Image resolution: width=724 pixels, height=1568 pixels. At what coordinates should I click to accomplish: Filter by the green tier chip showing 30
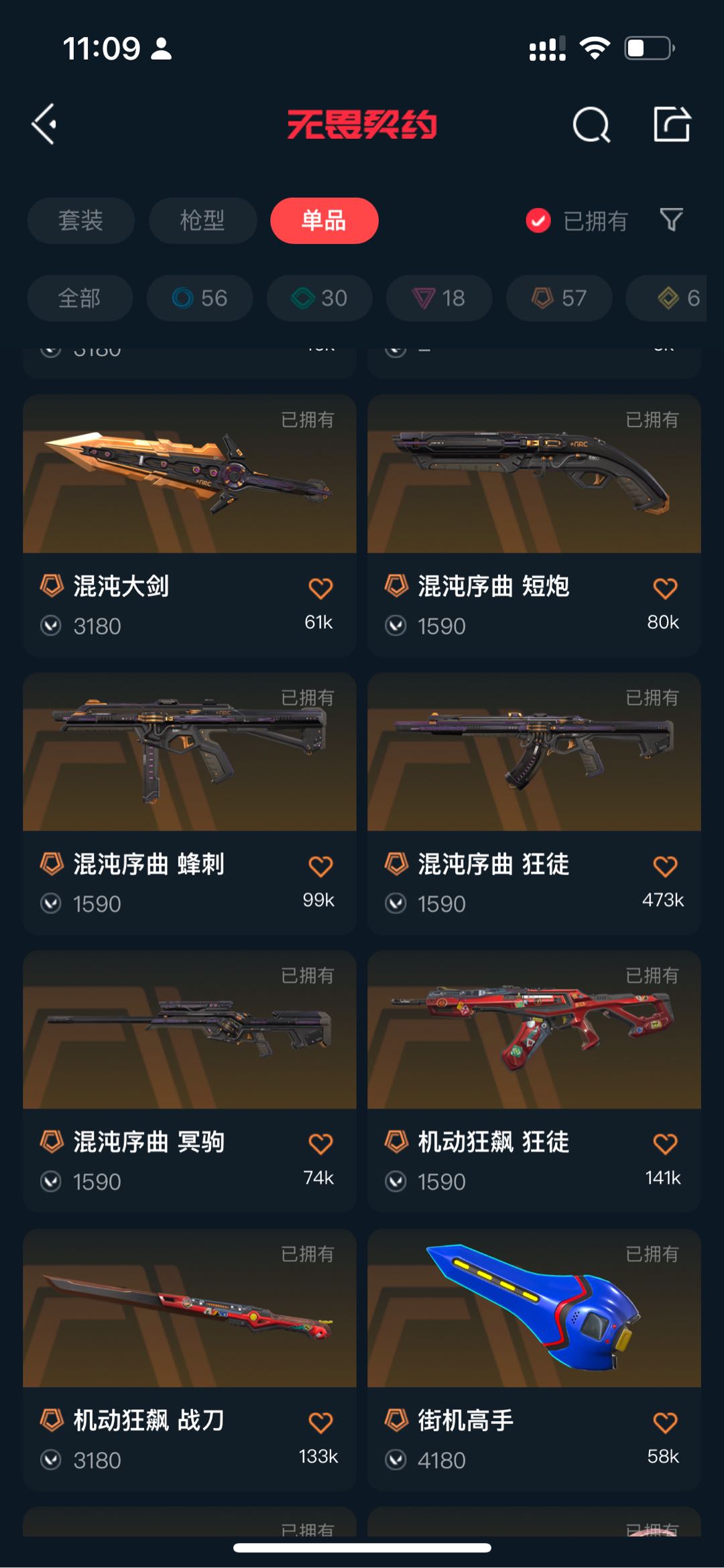point(319,298)
